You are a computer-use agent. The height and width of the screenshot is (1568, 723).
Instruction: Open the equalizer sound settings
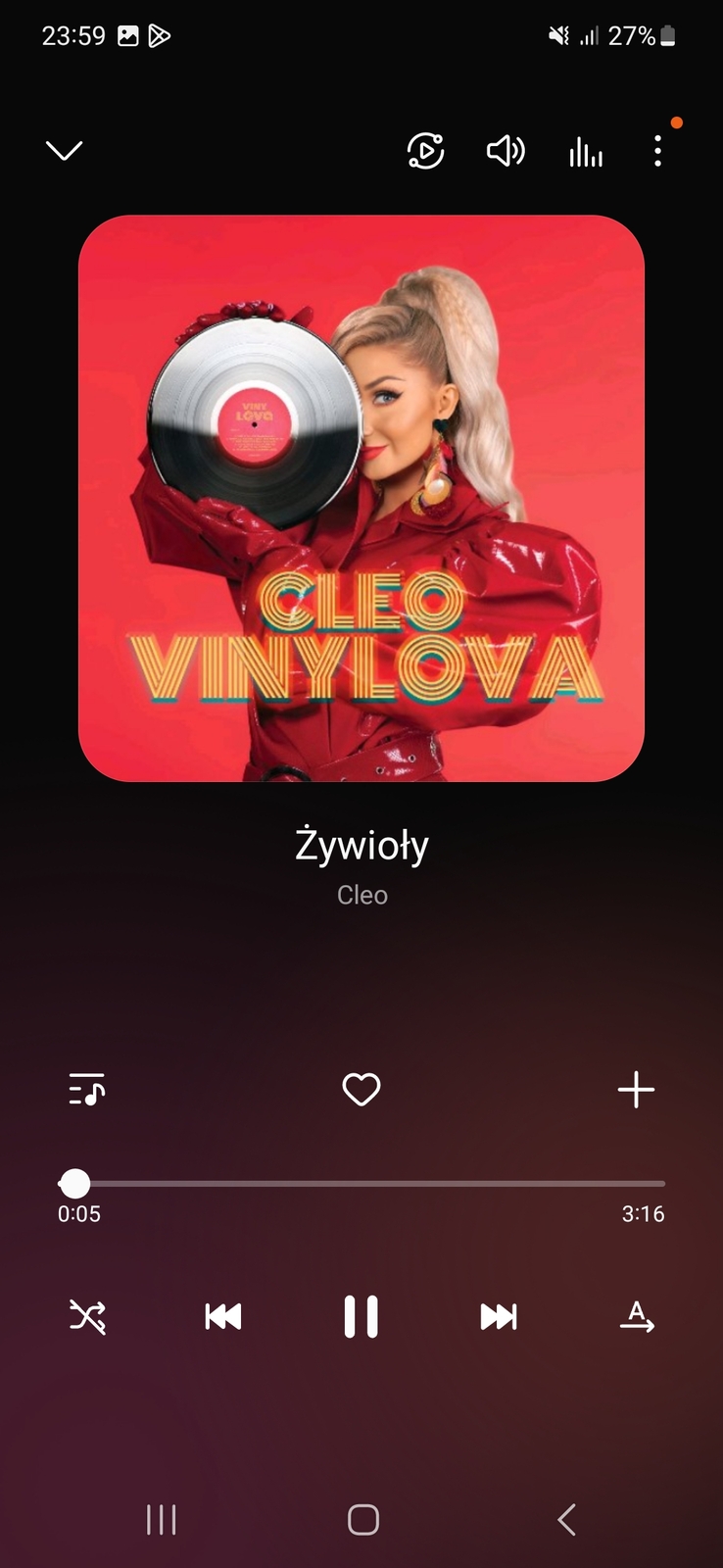tap(586, 152)
